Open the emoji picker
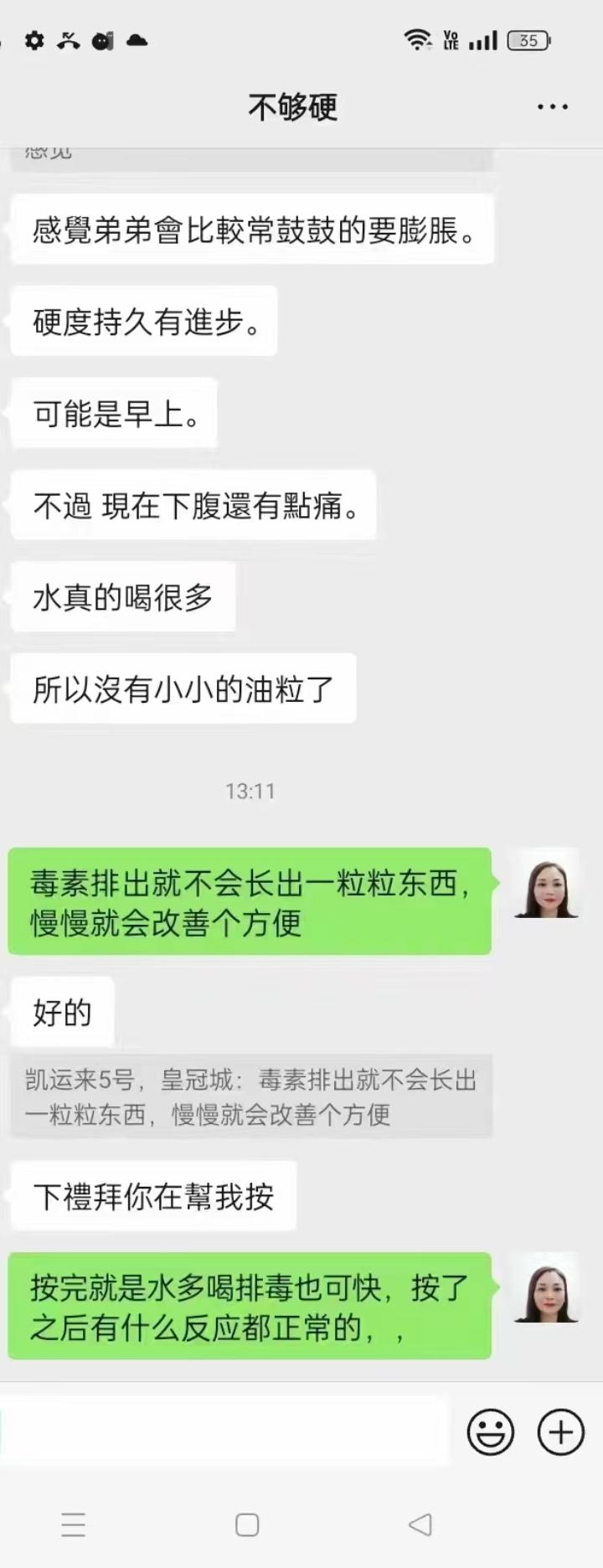The width and height of the screenshot is (603, 1568). [x=490, y=1431]
